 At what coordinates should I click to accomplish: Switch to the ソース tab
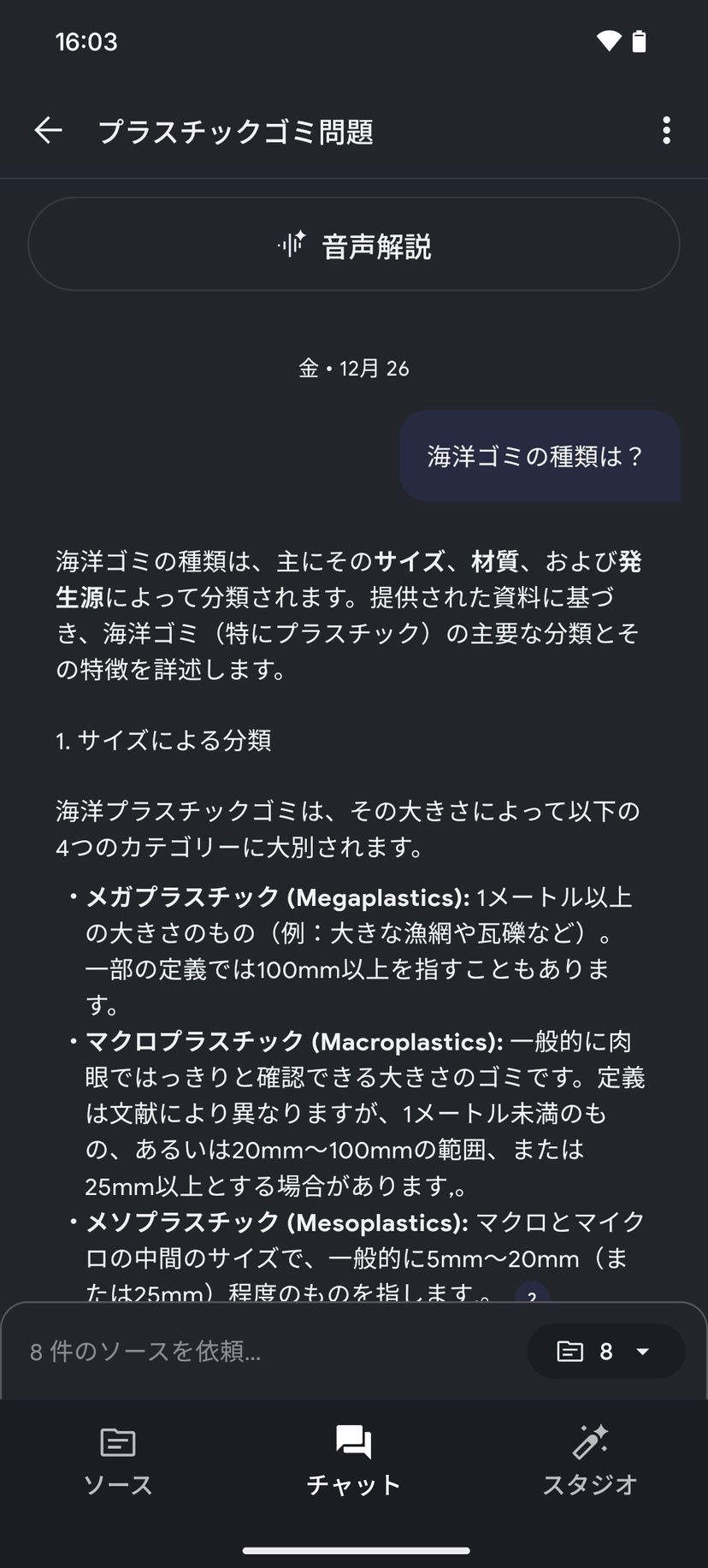(x=118, y=1460)
